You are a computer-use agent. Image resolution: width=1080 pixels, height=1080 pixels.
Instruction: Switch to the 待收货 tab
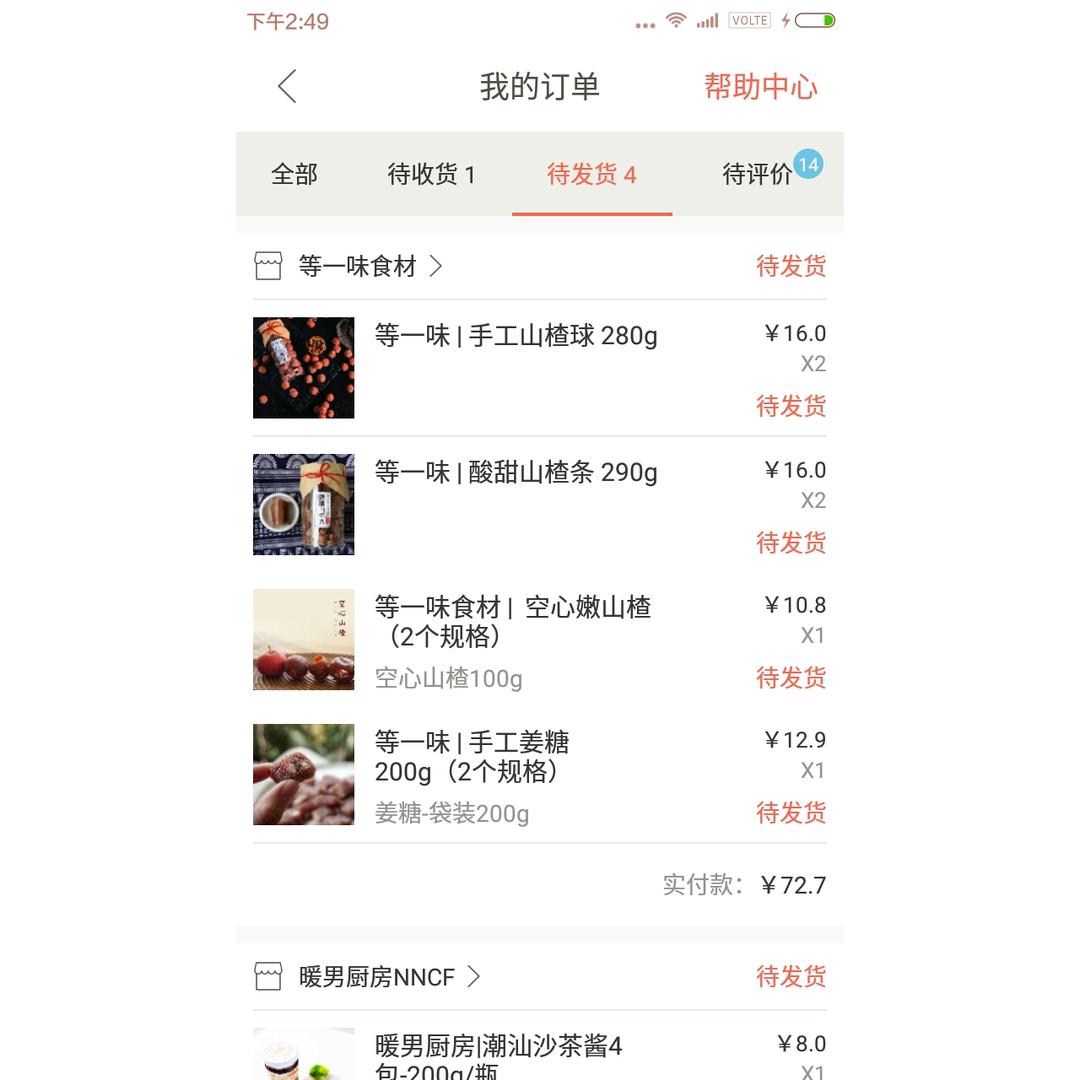pyautogui.click(x=431, y=175)
